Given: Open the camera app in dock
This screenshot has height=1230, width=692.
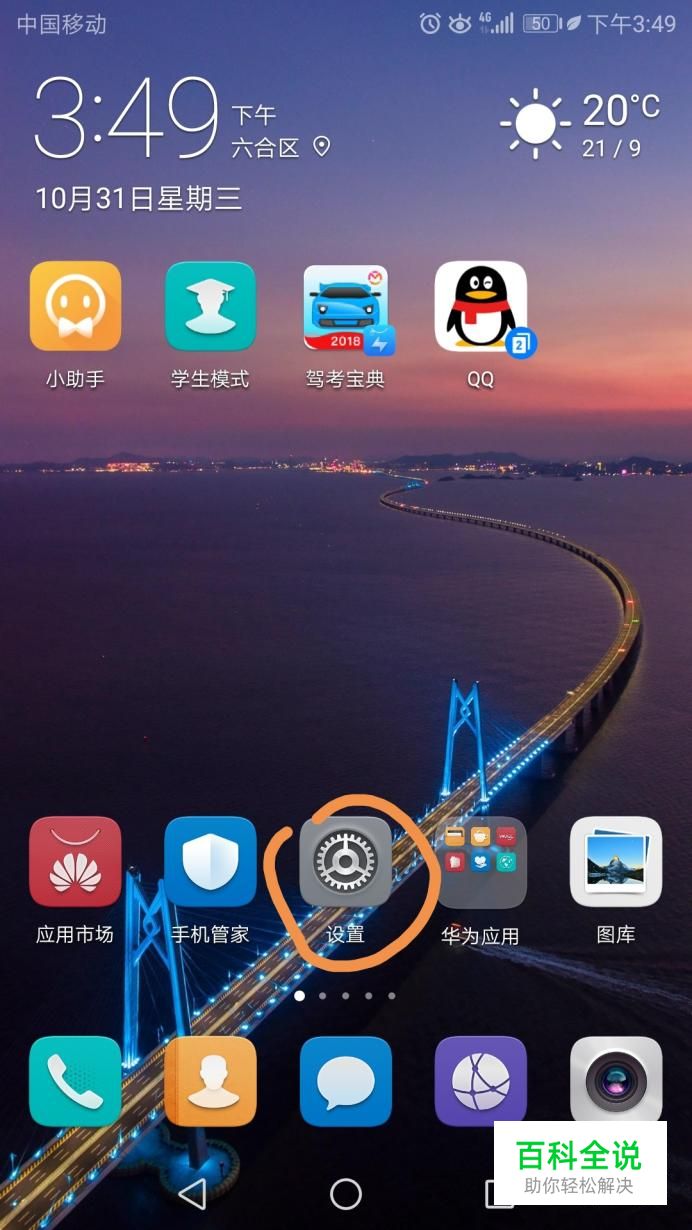Looking at the screenshot, I should click(x=616, y=1081).
